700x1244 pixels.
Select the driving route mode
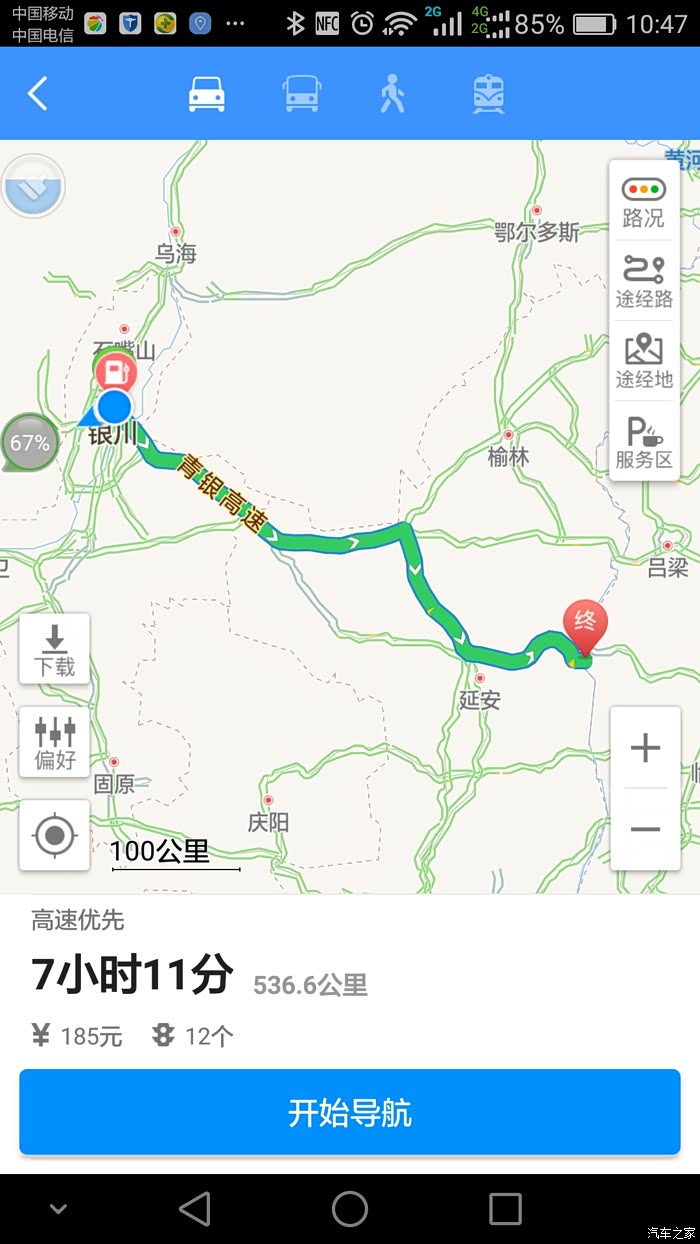click(x=207, y=94)
